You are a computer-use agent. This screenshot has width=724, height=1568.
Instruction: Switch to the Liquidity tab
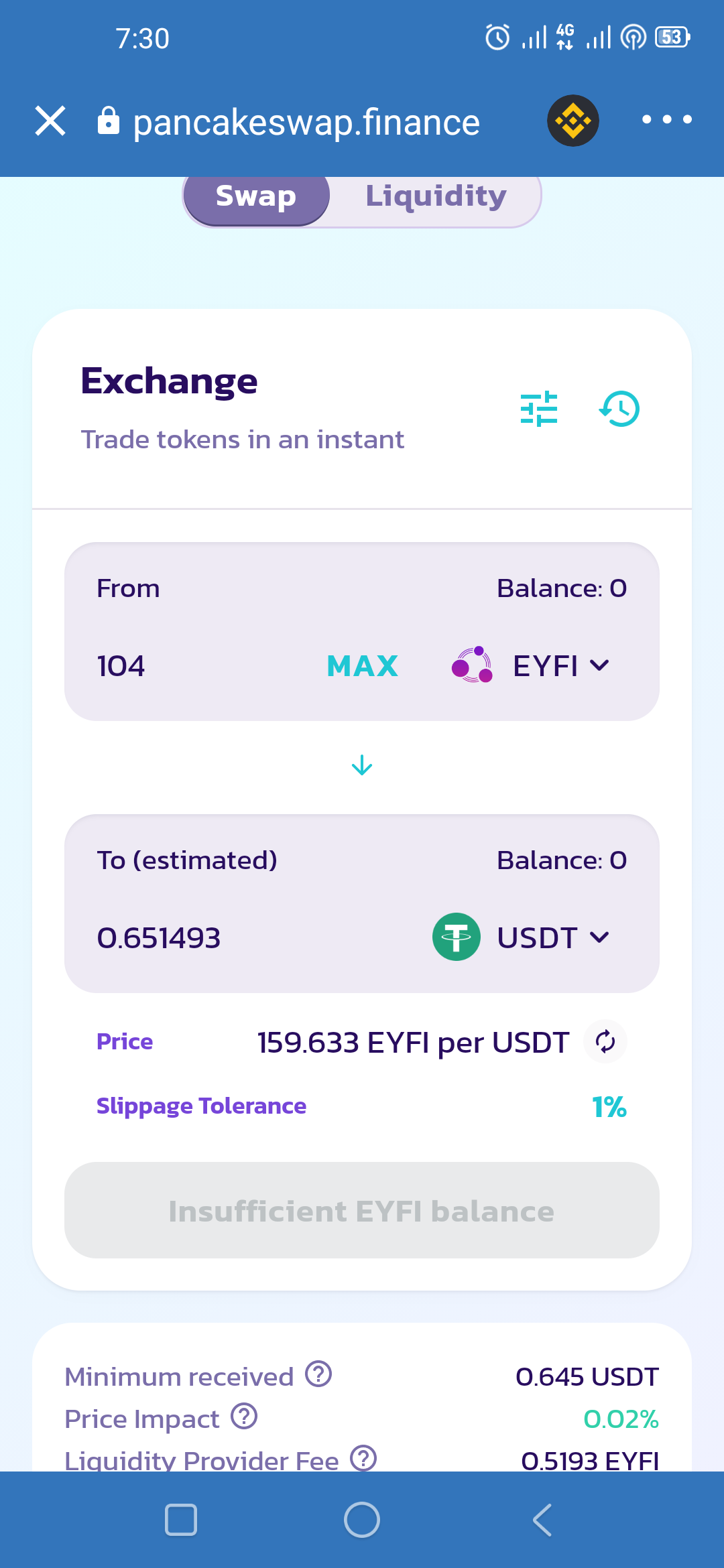pos(436,196)
